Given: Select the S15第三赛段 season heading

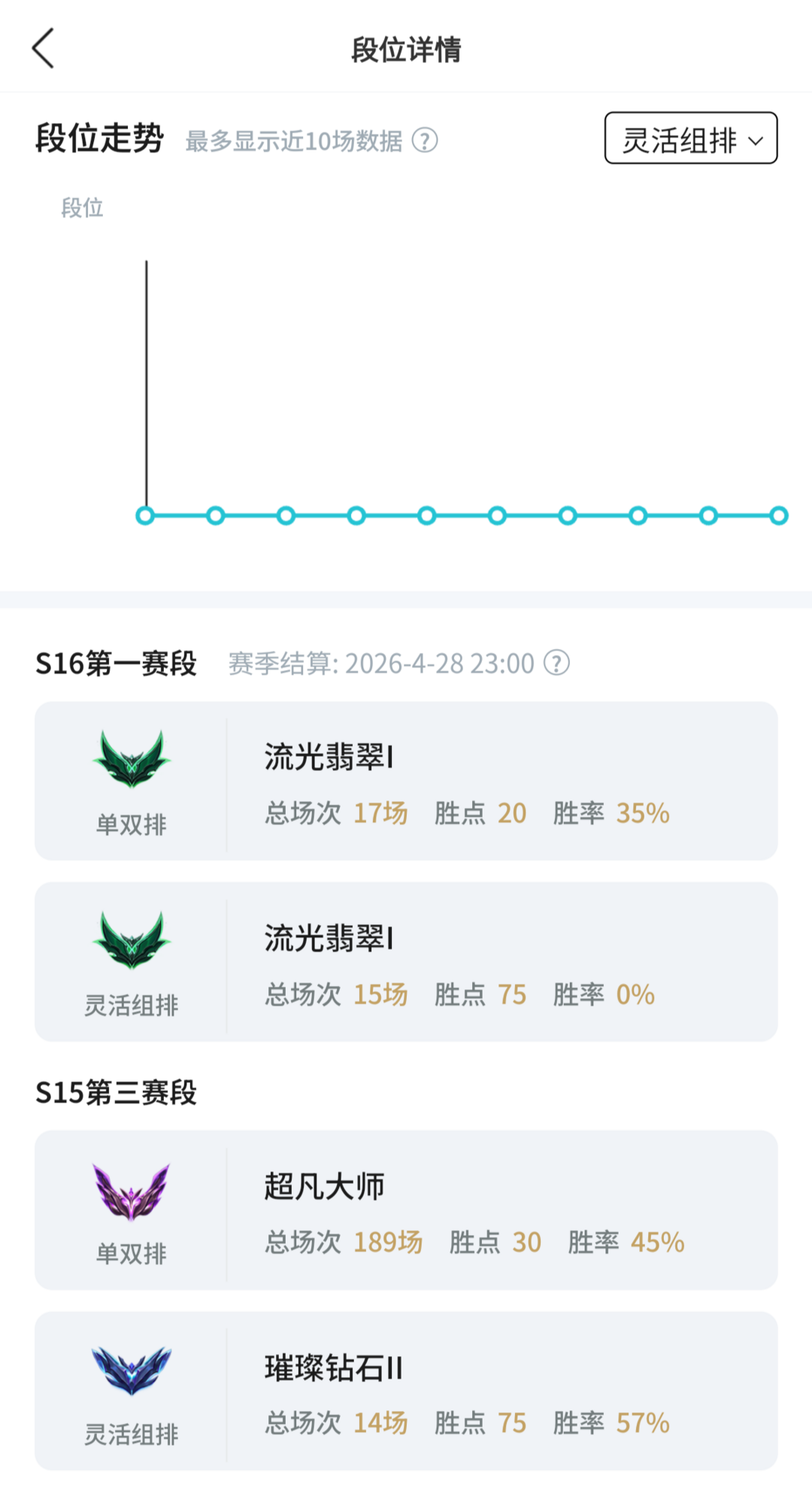Looking at the screenshot, I should click(x=115, y=1094).
